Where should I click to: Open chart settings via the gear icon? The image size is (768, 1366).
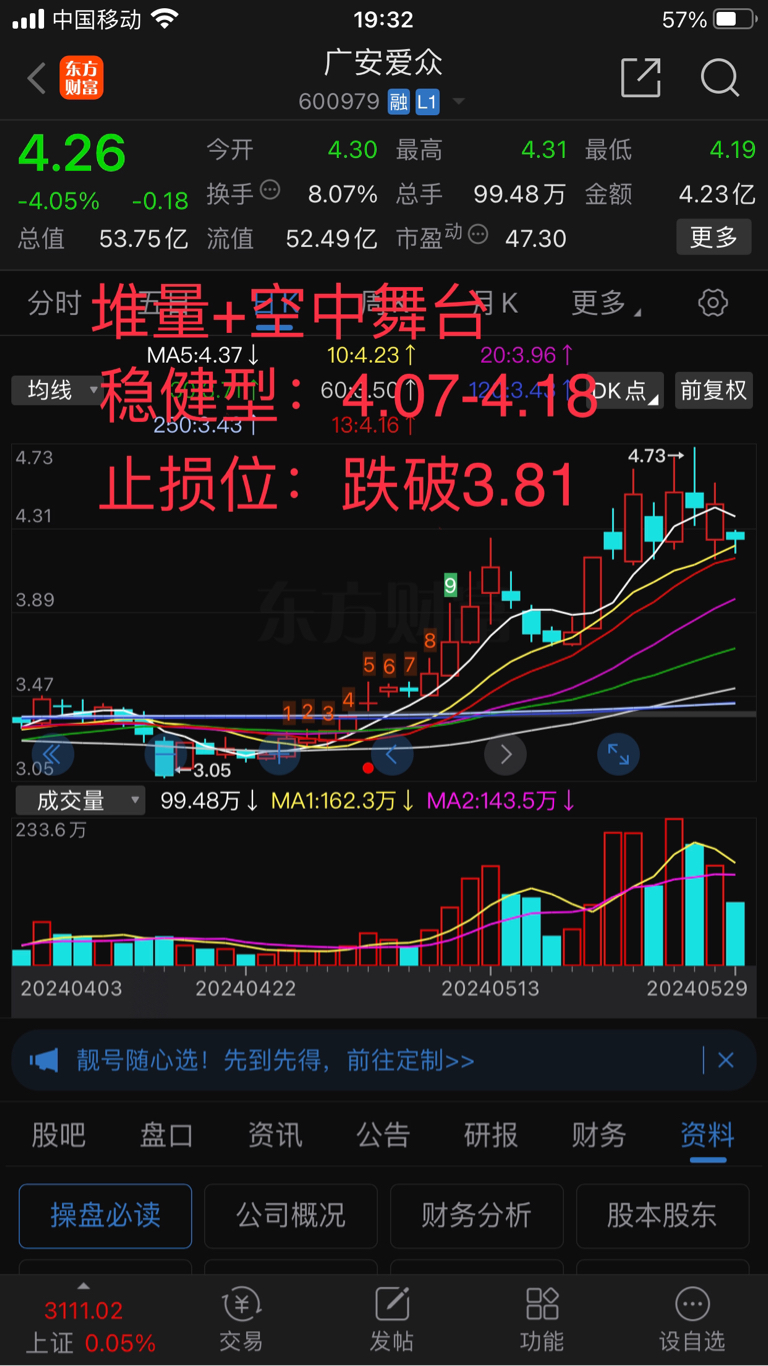pyautogui.click(x=714, y=303)
